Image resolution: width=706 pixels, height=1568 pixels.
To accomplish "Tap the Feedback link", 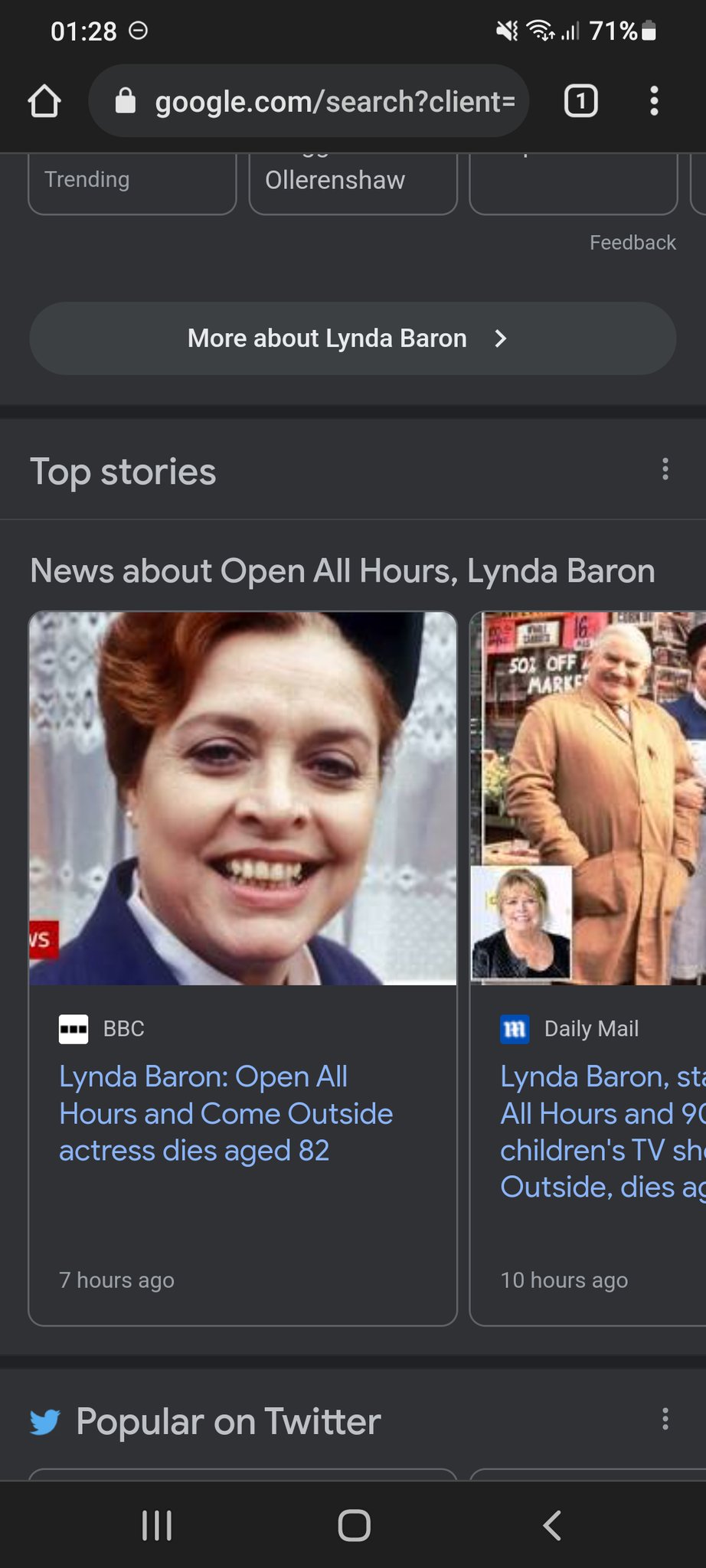I will point(632,243).
